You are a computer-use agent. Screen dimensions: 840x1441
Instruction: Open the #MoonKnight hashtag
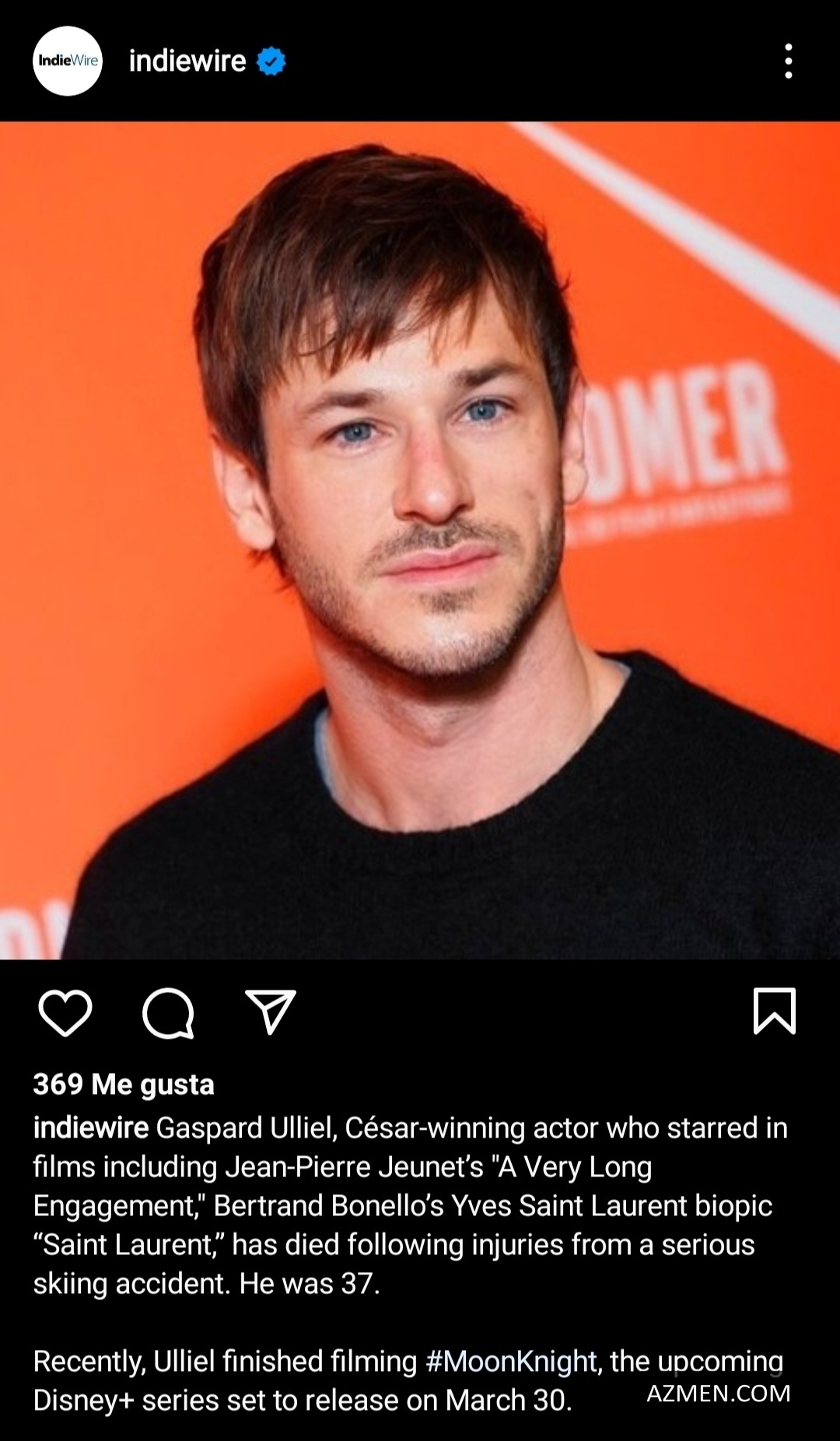511,1361
